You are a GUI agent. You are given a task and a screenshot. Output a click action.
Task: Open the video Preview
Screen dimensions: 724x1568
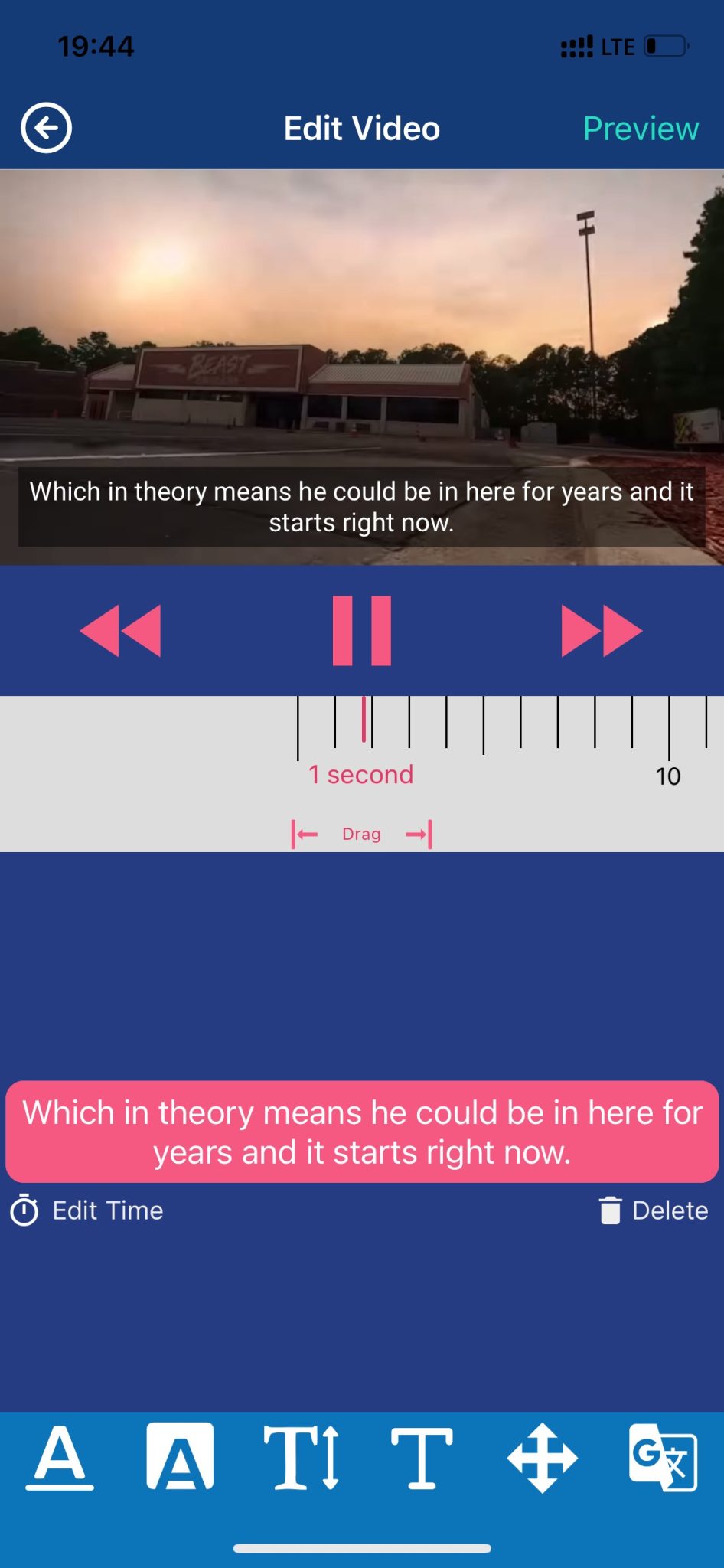pyautogui.click(x=641, y=128)
